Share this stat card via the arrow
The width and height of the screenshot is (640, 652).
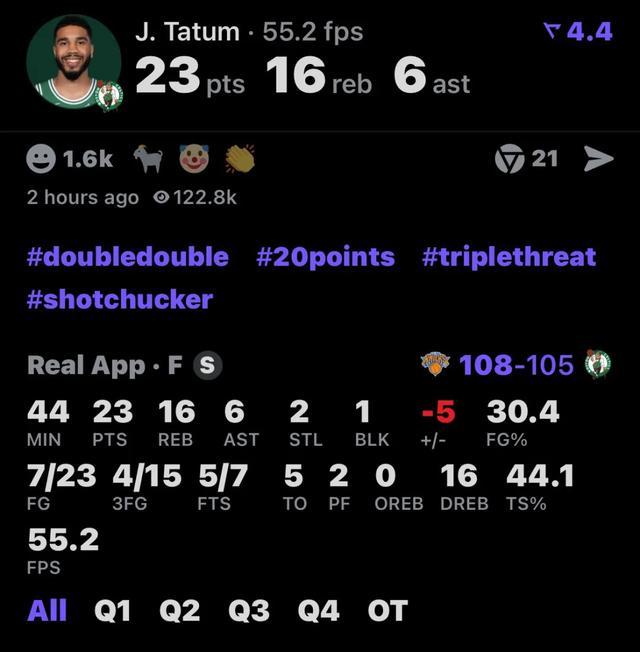[x=598, y=158]
